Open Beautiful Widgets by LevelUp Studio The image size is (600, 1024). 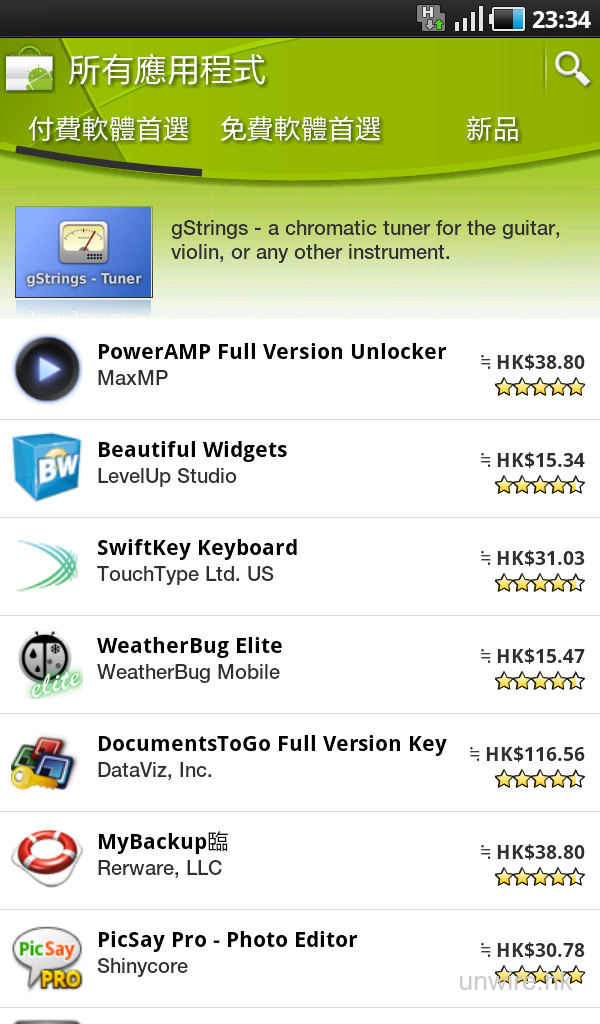(300, 468)
